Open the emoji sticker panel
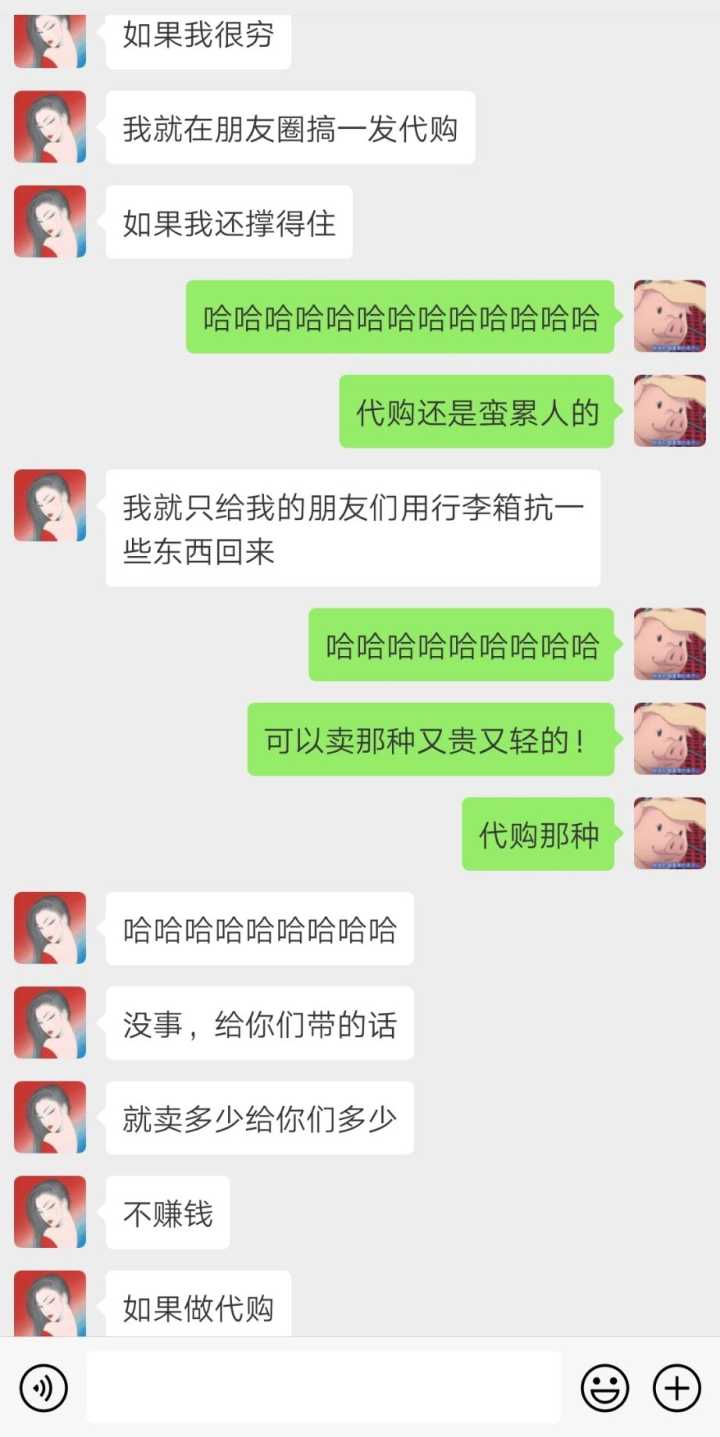This screenshot has width=720, height=1437. coord(605,1388)
